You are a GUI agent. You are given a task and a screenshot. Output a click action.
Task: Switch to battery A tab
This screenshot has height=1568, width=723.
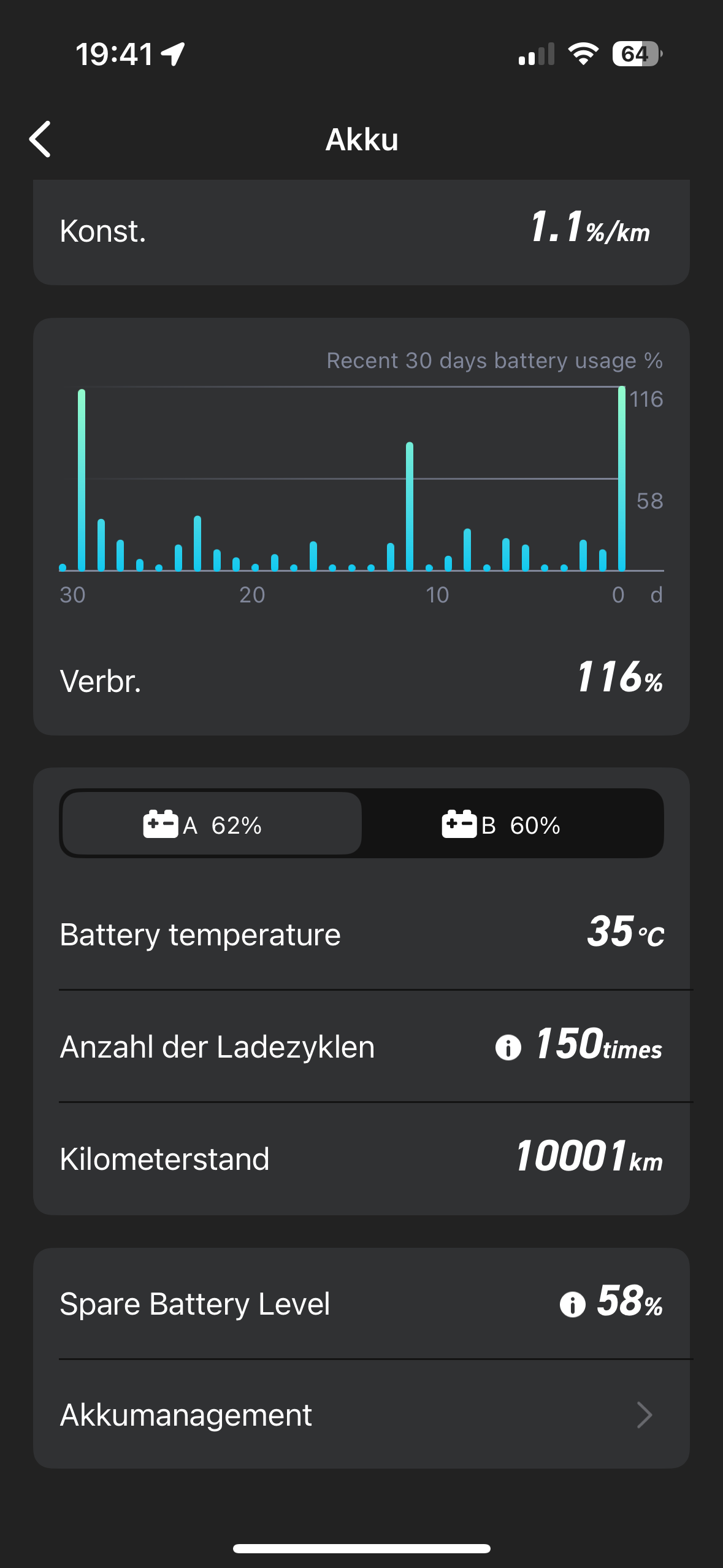tap(212, 824)
